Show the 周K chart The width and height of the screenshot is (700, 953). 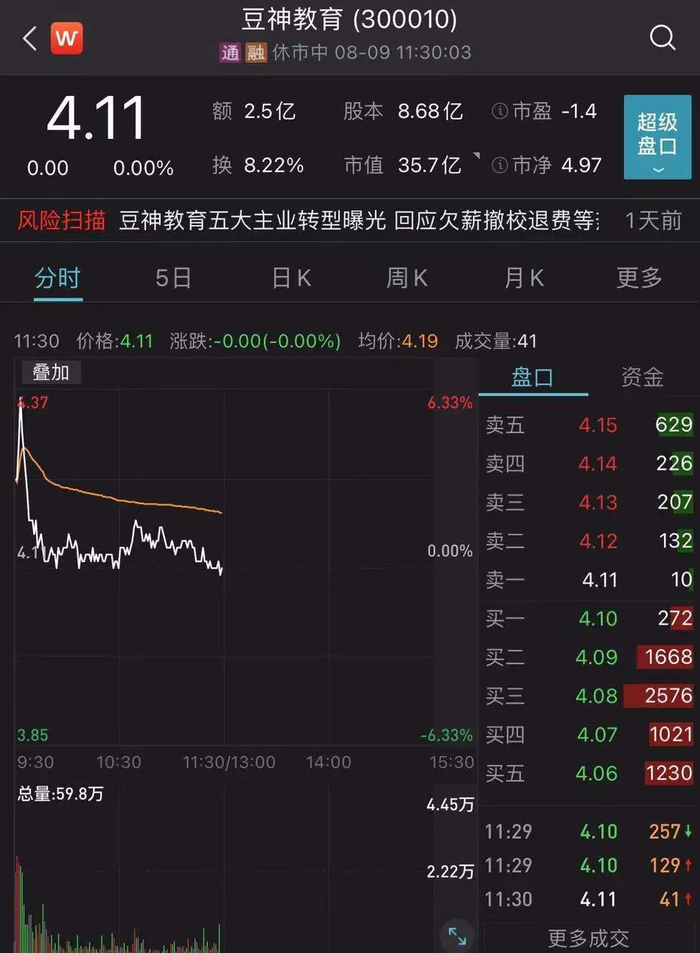click(407, 278)
